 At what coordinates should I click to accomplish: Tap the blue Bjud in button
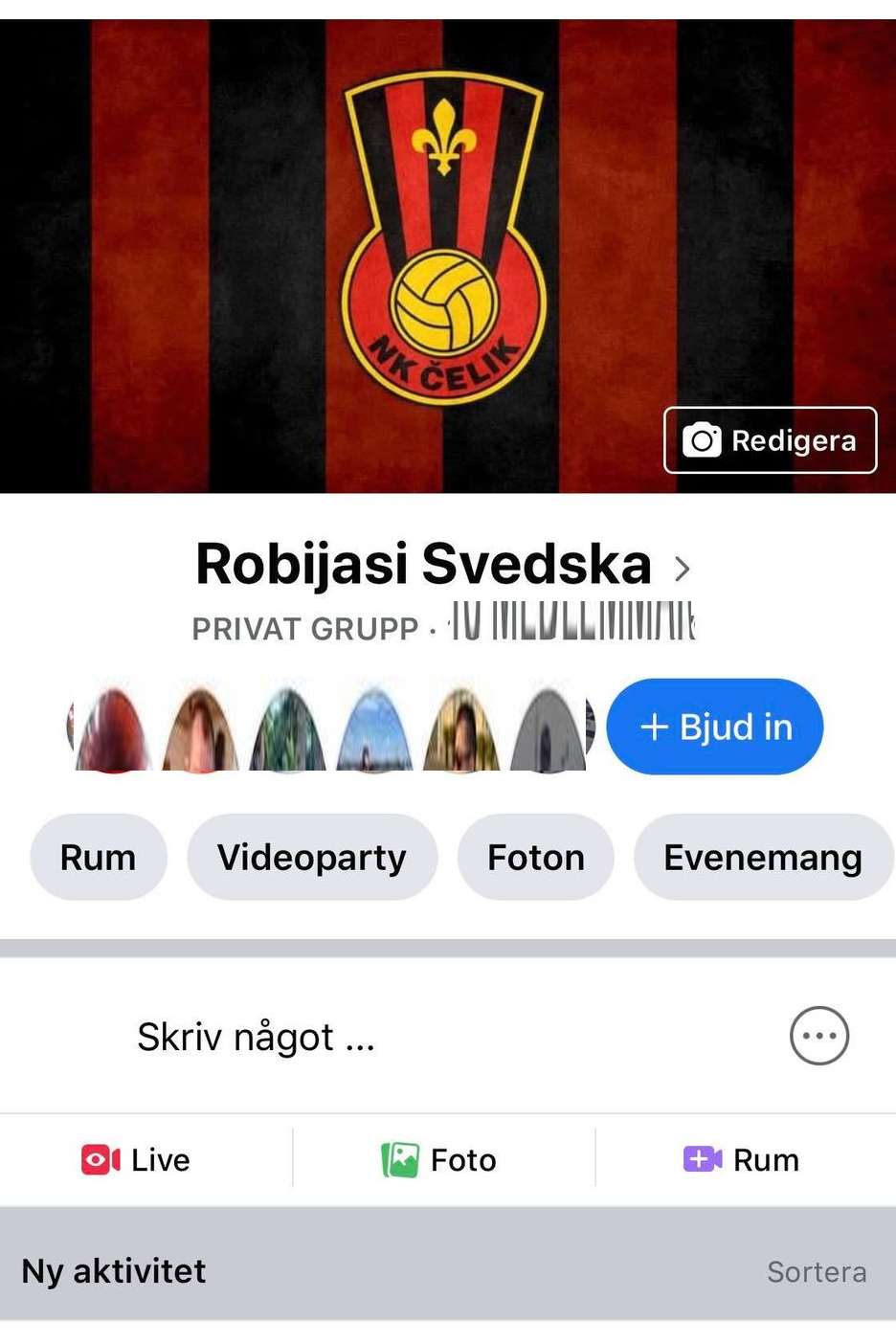pyautogui.click(x=715, y=727)
